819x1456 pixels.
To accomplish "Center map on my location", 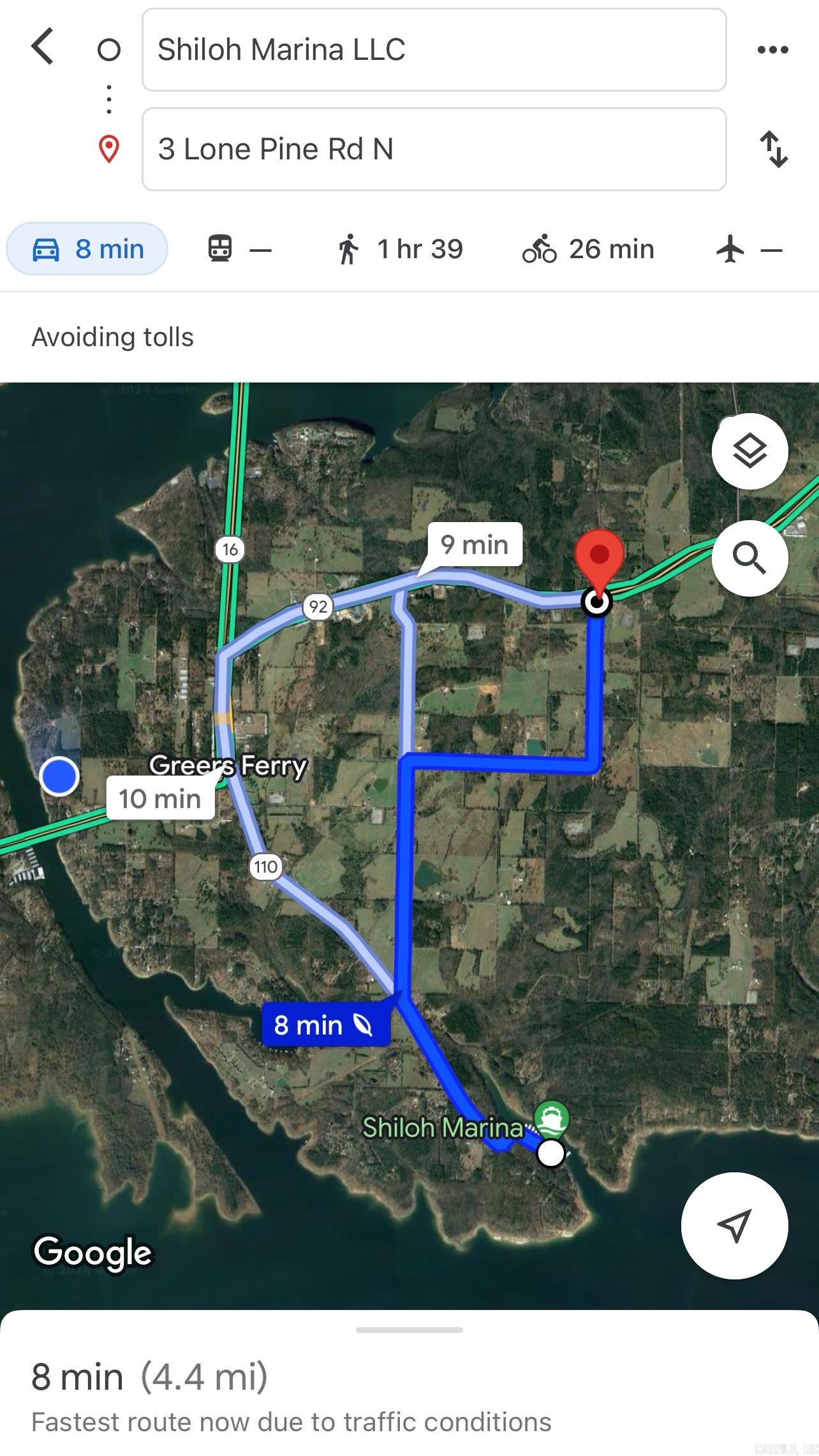I will [734, 1225].
